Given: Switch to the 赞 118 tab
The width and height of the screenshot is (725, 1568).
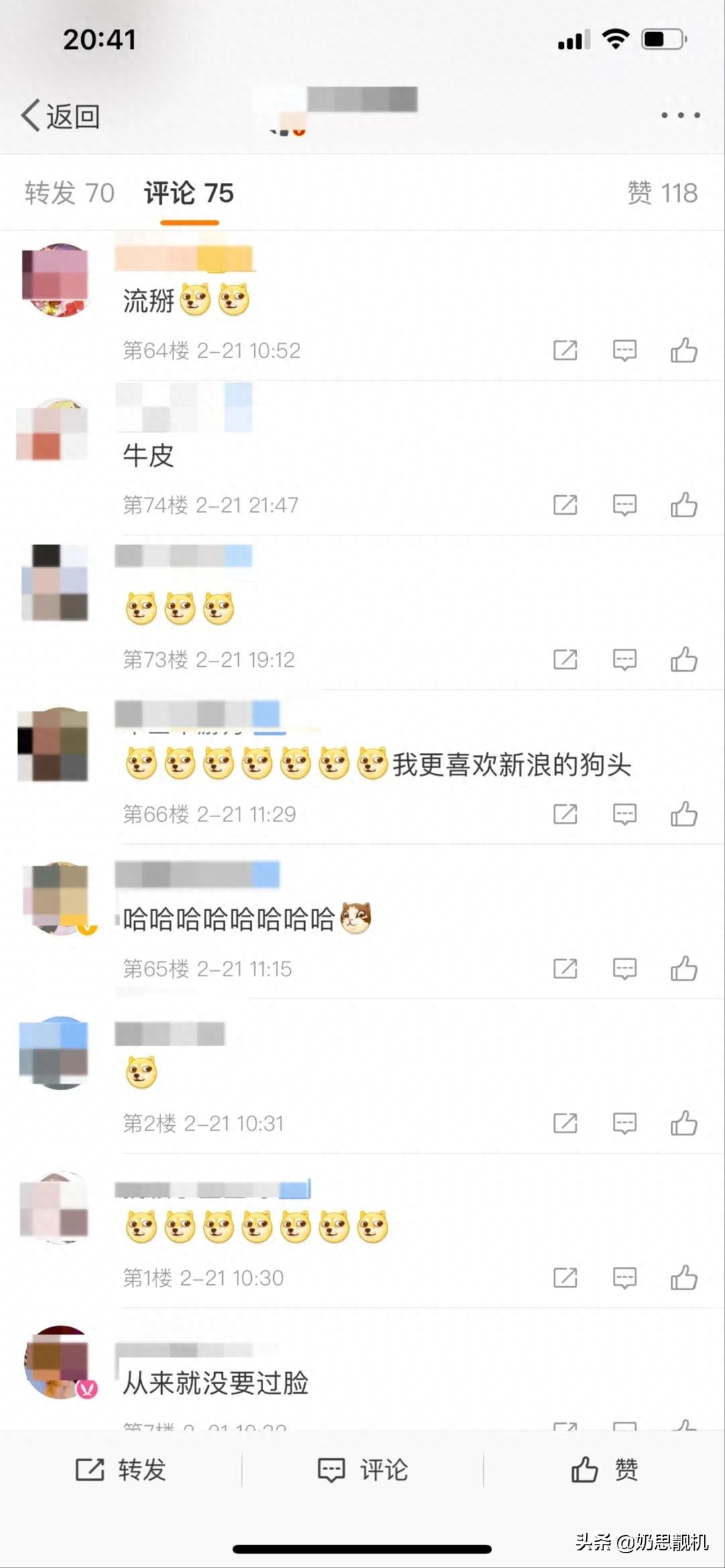Looking at the screenshot, I should coord(662,193).
